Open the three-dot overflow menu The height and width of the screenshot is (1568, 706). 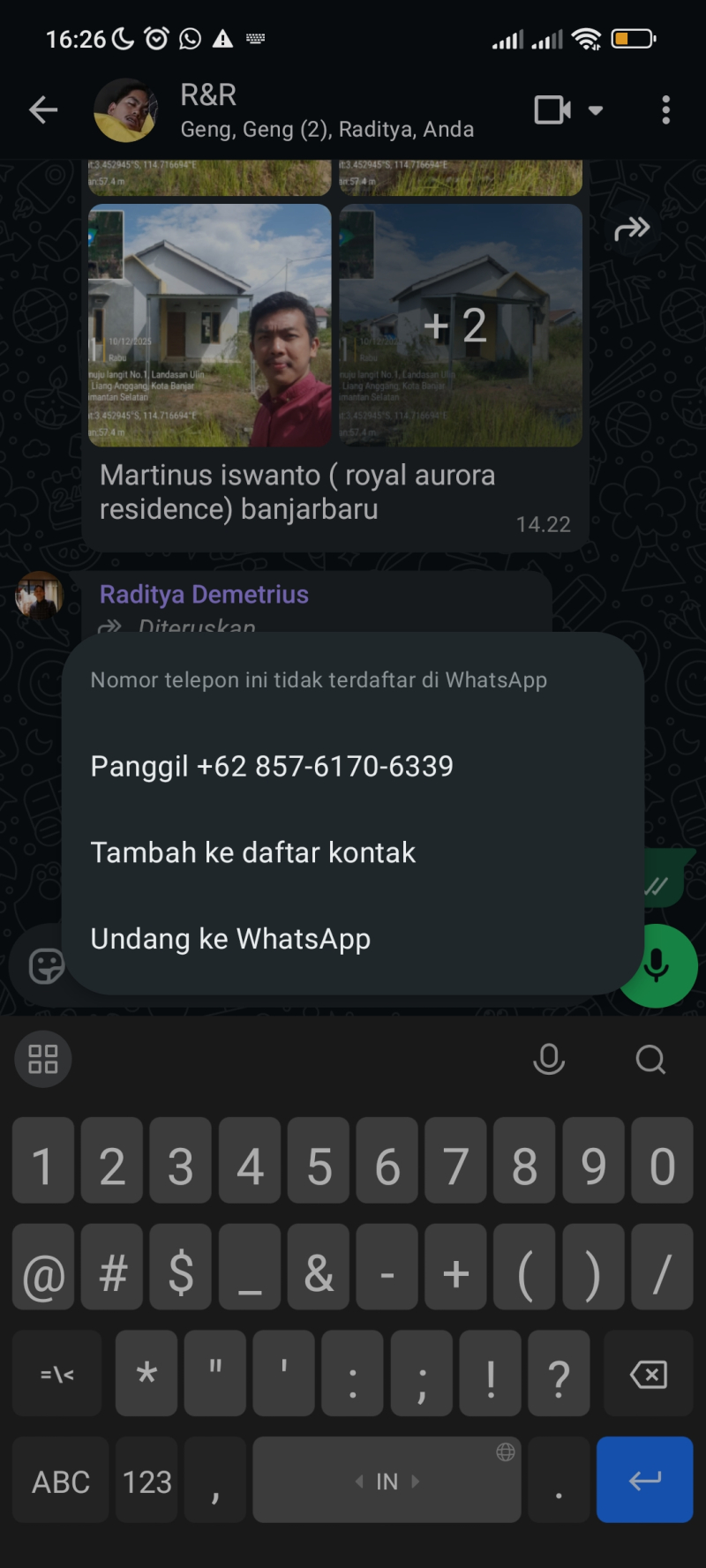(666, 109)
